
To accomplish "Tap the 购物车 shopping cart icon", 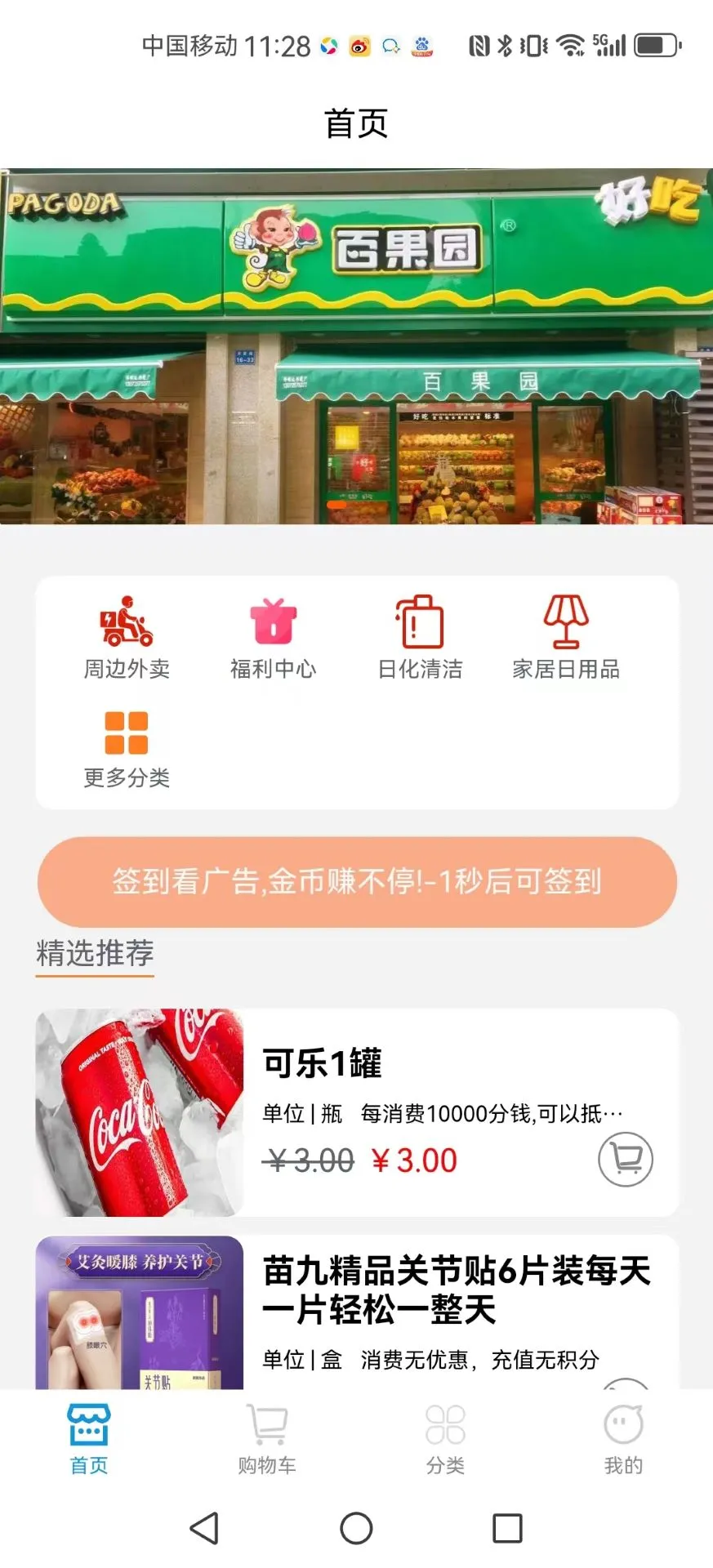I will [267, 1421].
